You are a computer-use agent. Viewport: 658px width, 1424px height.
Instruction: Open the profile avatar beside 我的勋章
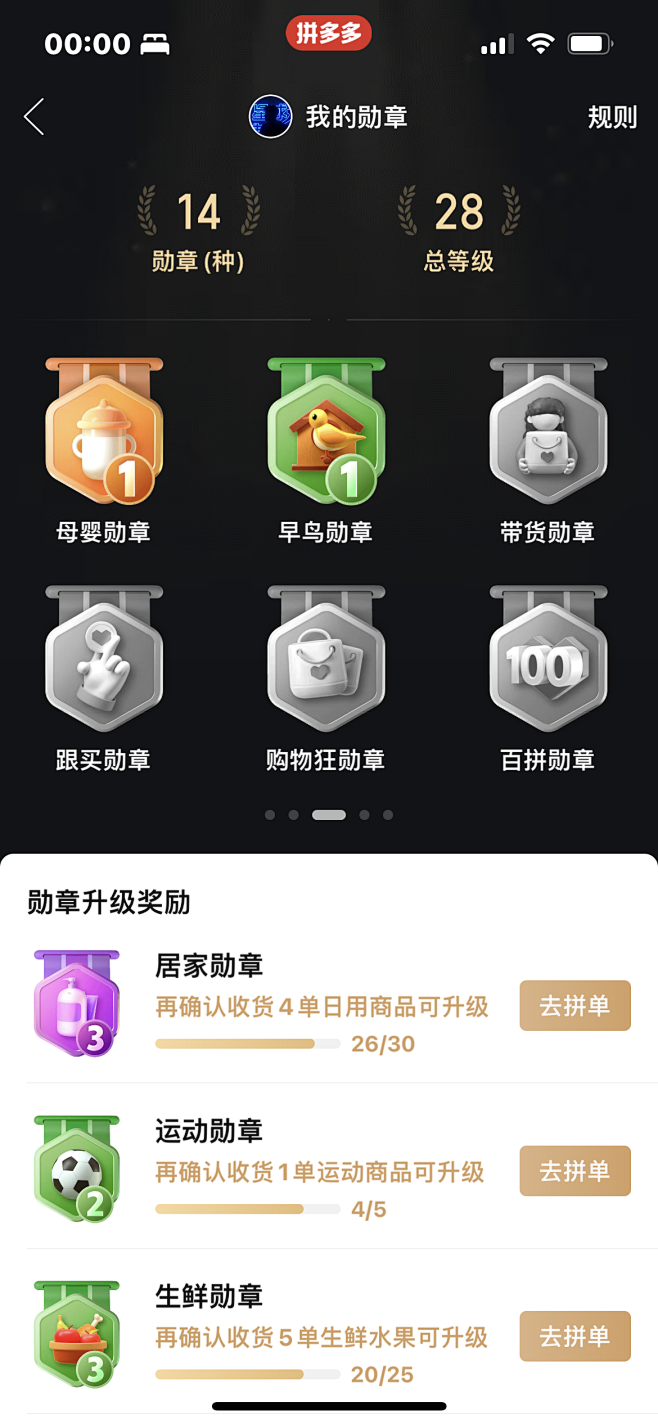[270, 117]
